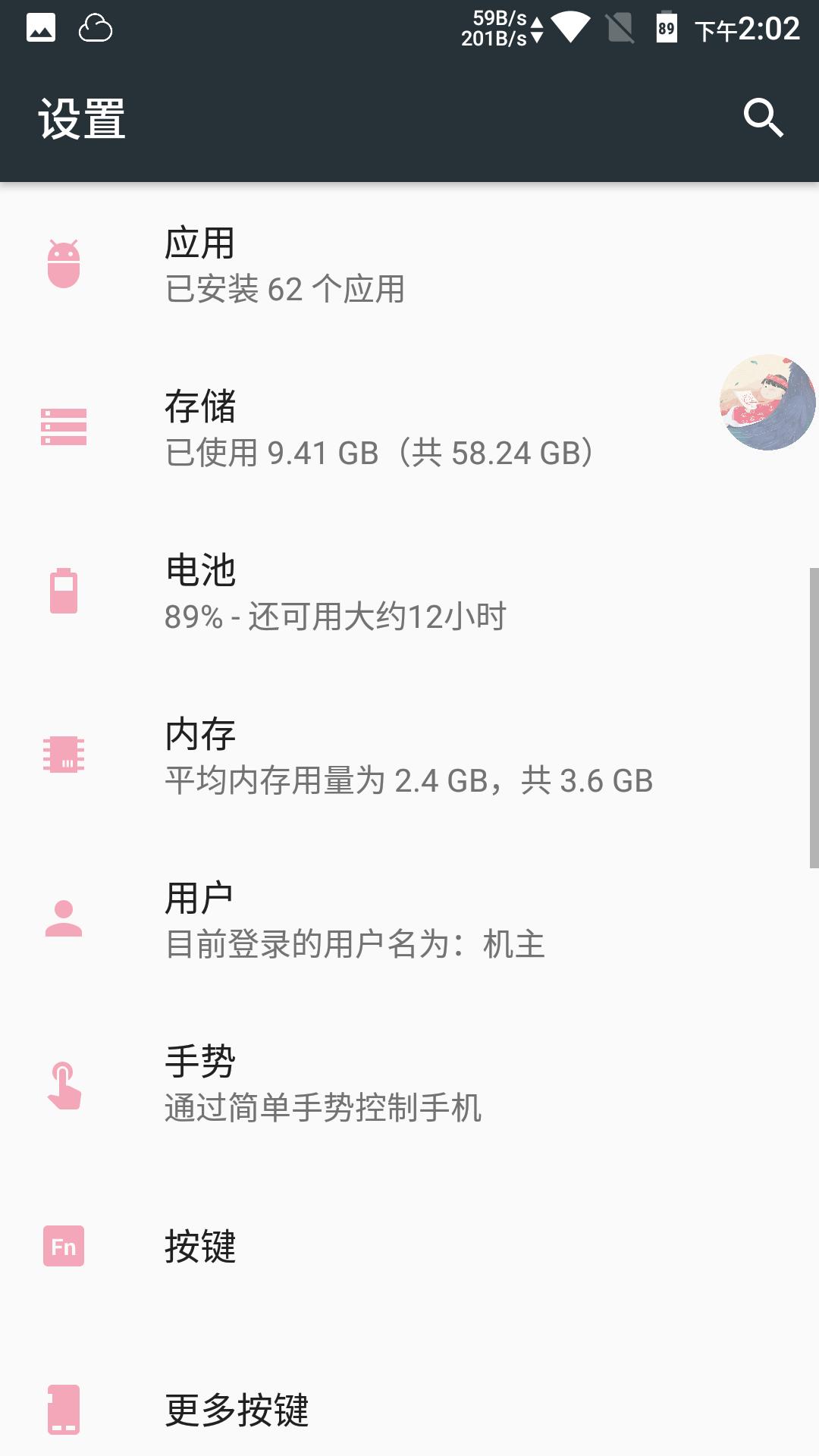
Task: Tap the phone icon beside 更多按键
Action: (x=64, y=1410)
